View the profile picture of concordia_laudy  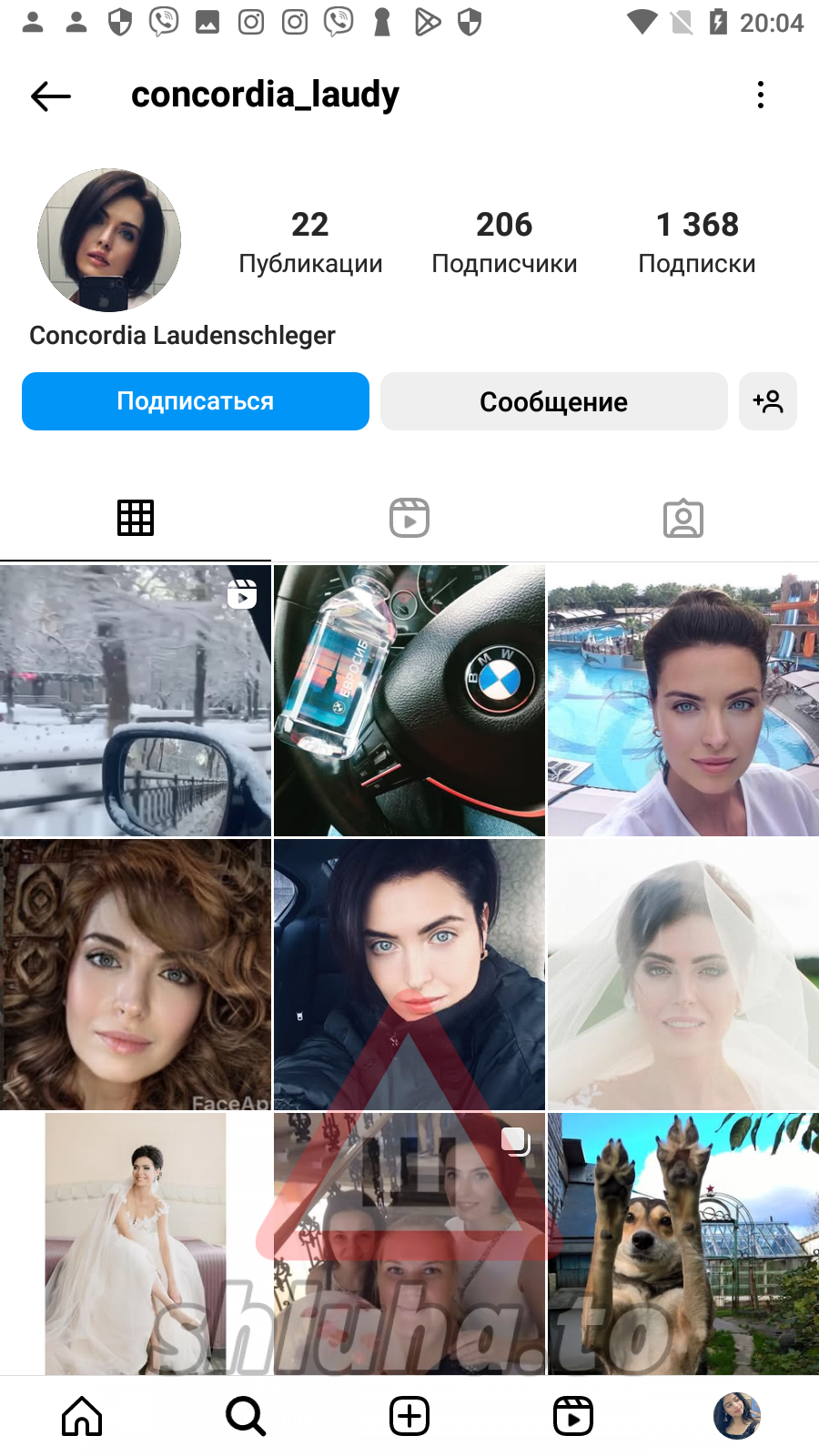tap(109, 240)
